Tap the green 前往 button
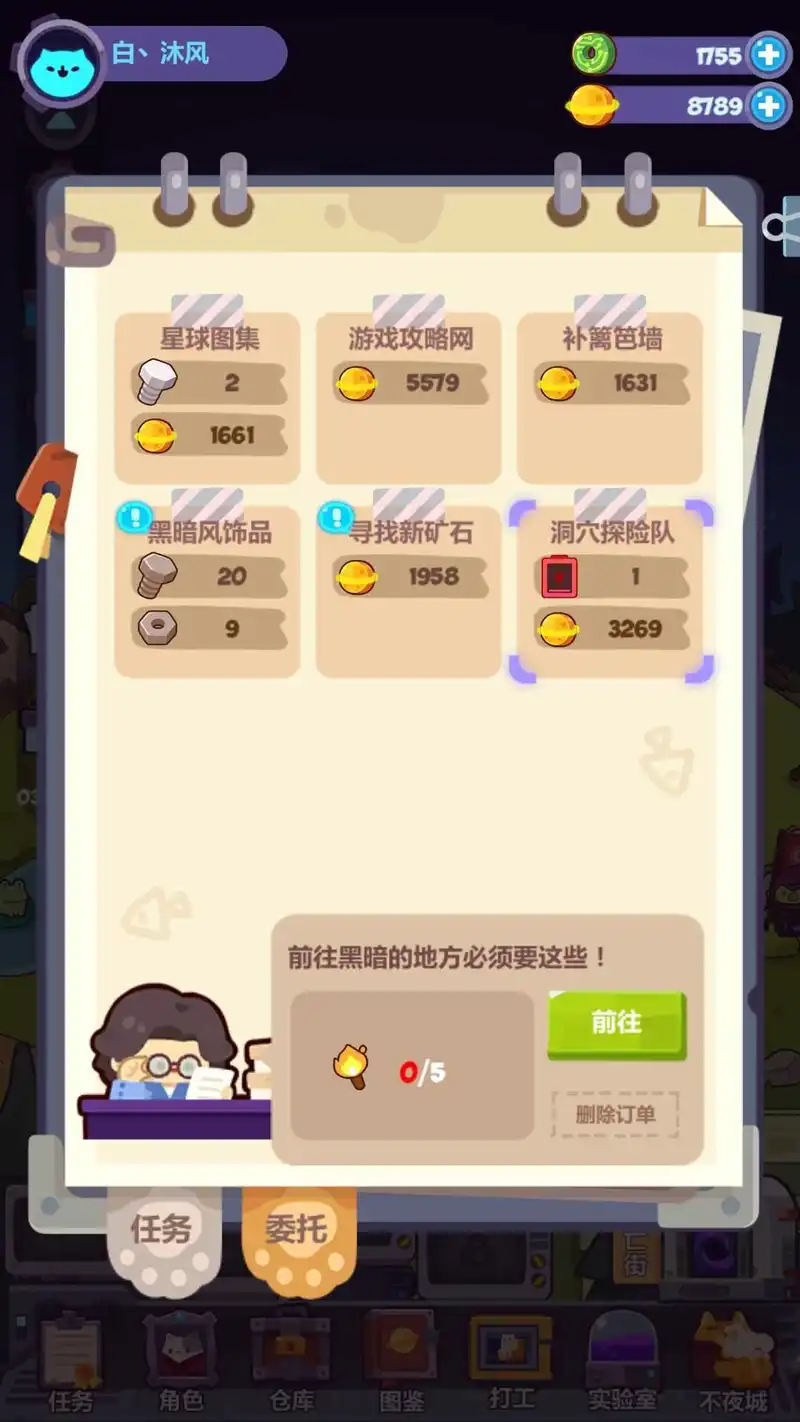 (616, 1024)
